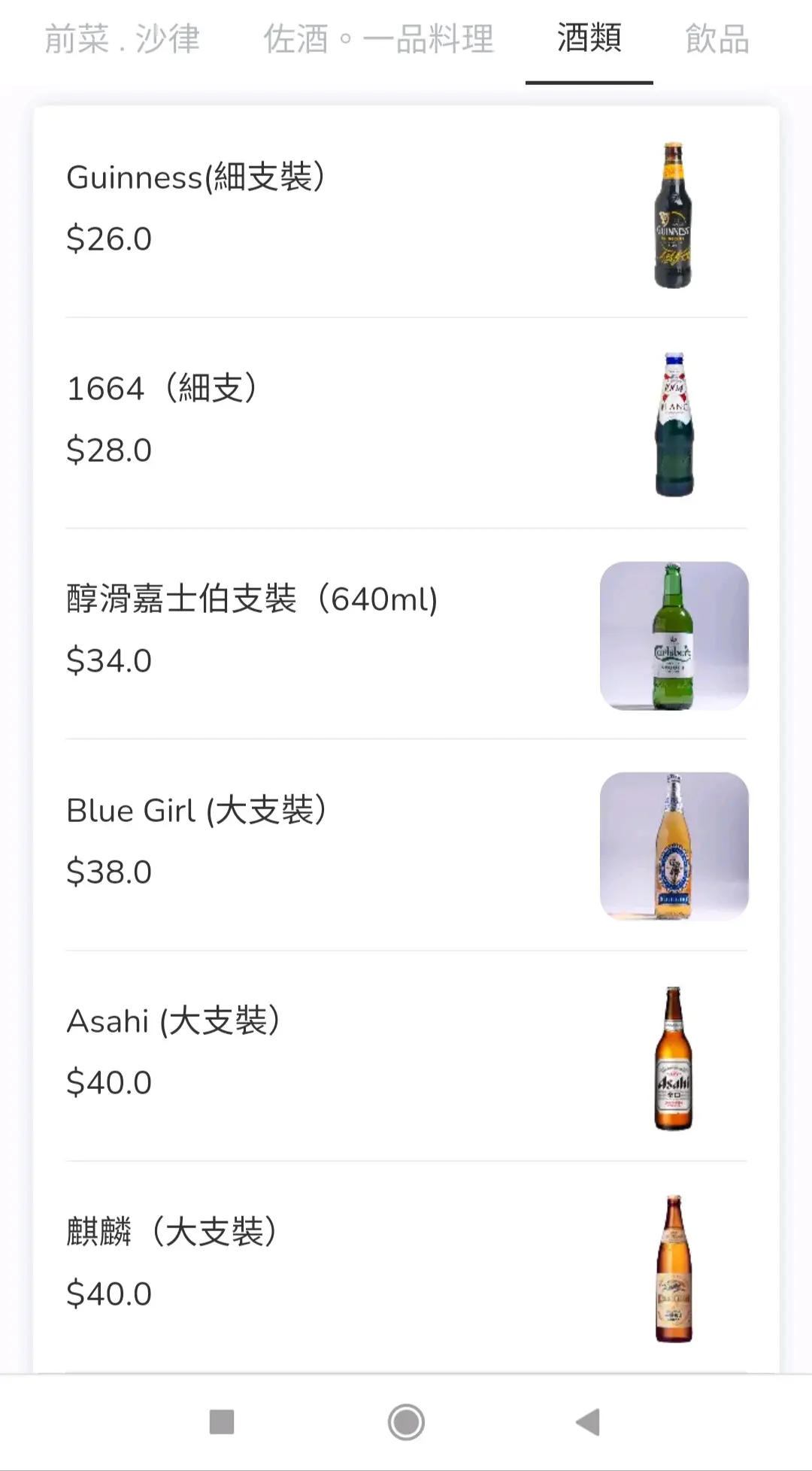Select 醇滑嘉士伯支裝（640ml)
The width and height of the screenshot is (812, 1471).
click(x=406, y=633)
